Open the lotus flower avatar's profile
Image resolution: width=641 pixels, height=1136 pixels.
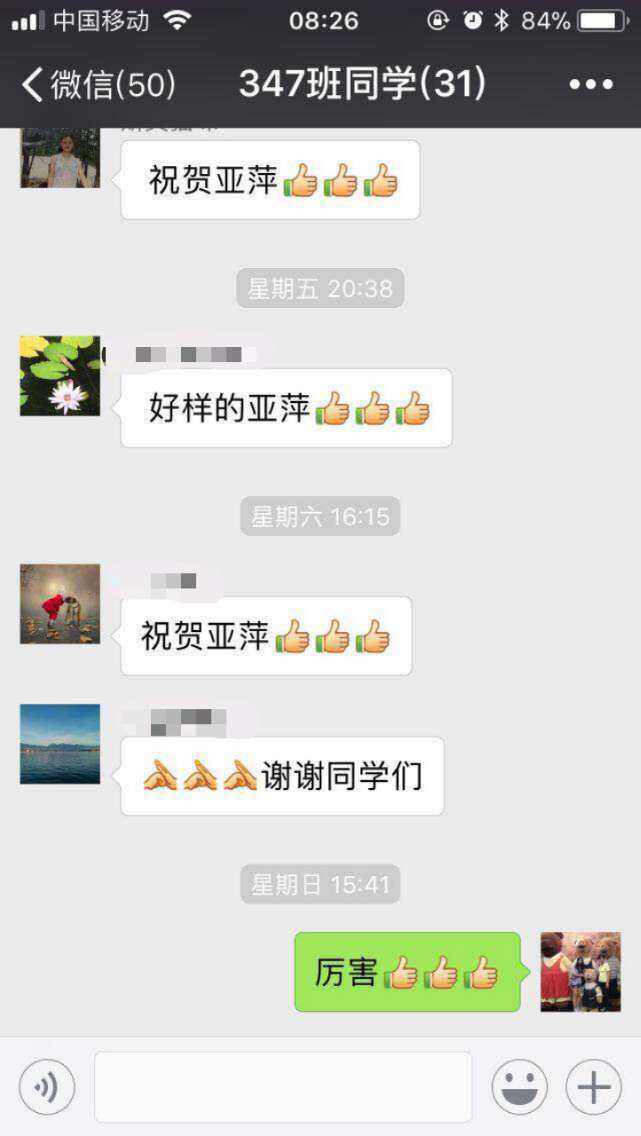pos(60,376)
